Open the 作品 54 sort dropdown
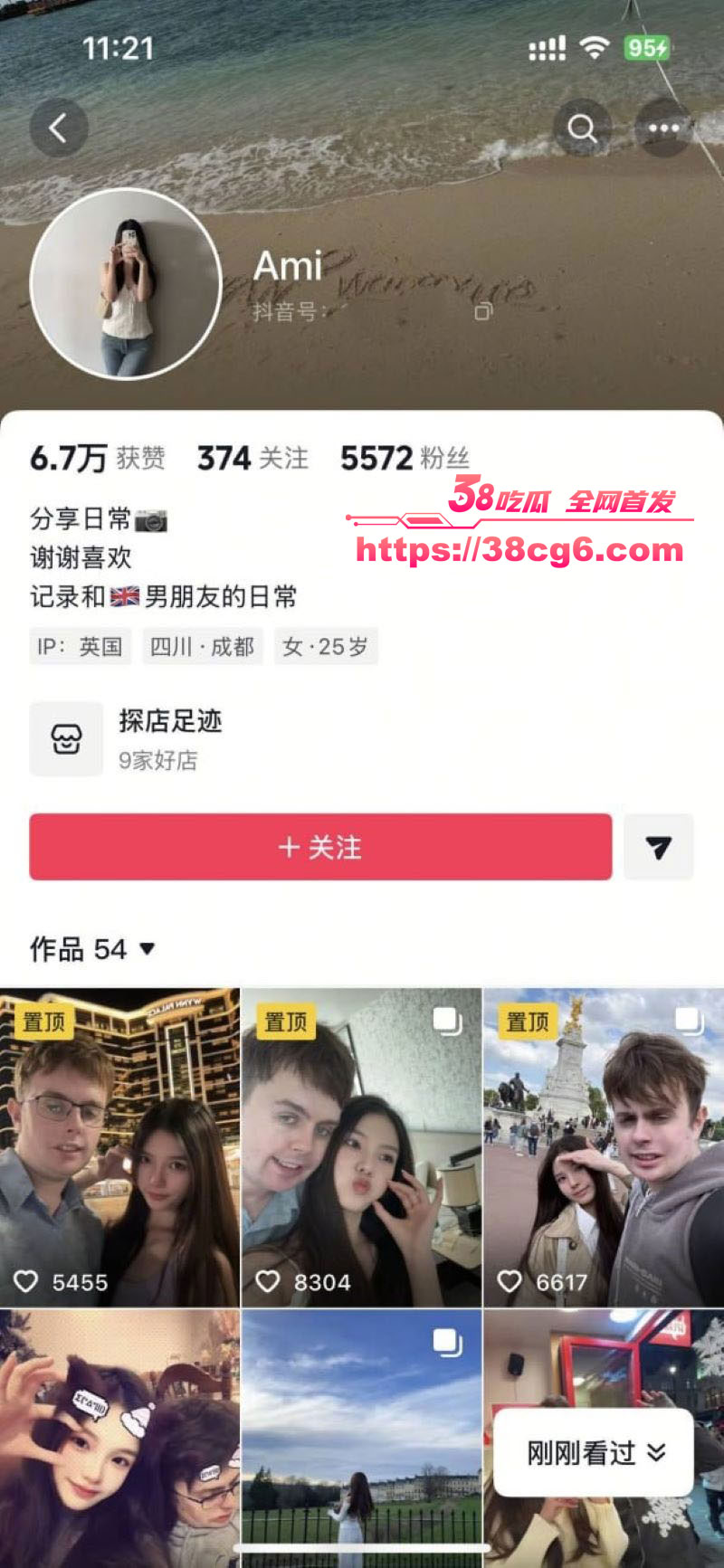Screen dimensions: 724x1568 pos(92,949)
